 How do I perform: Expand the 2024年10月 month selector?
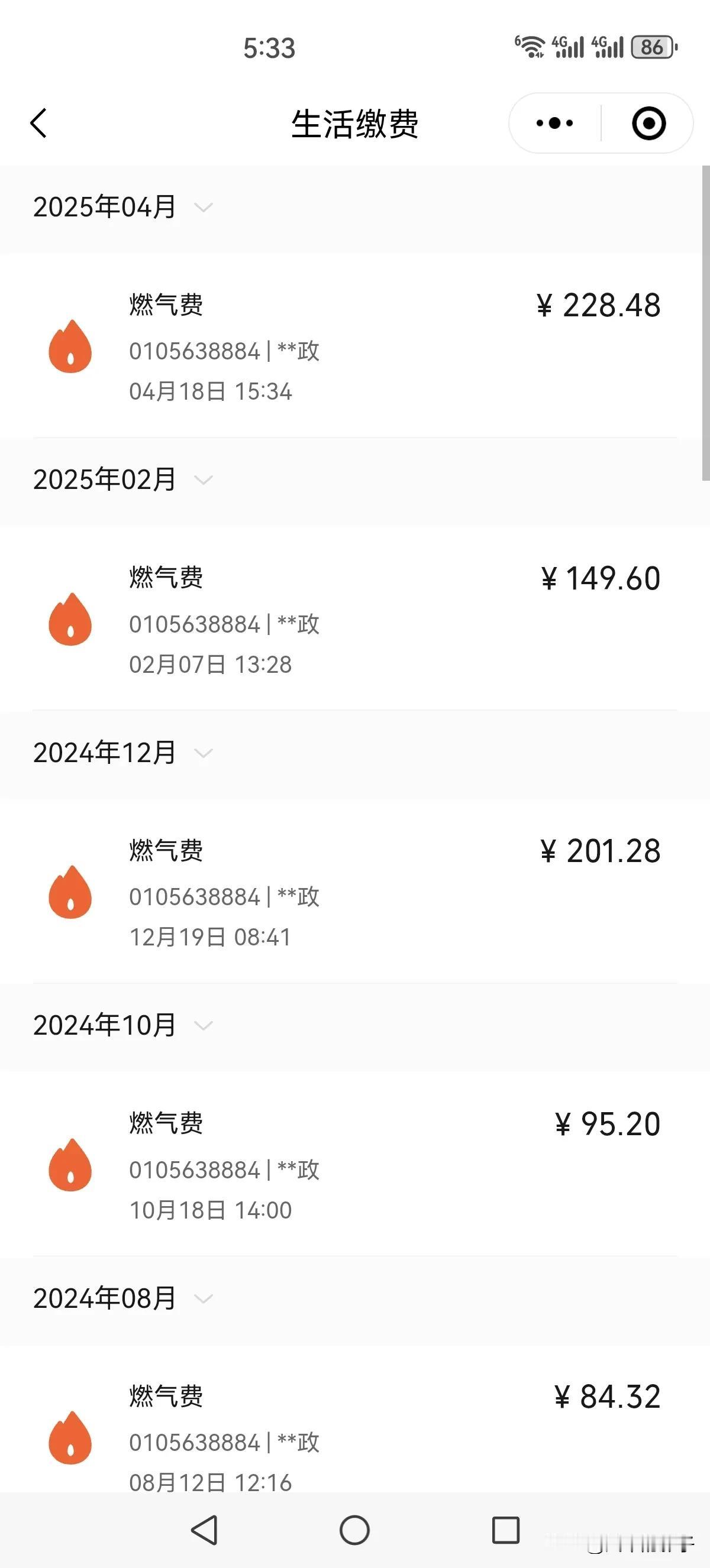[x=123, y=1026]
